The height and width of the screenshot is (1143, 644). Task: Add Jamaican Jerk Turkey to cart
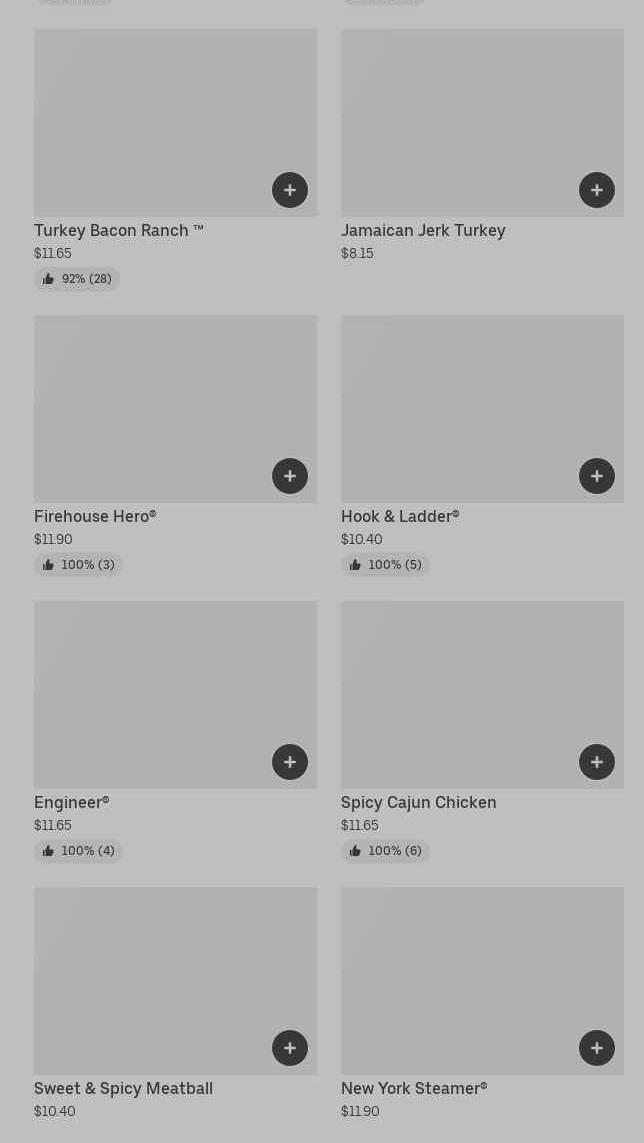coord(597,190)
